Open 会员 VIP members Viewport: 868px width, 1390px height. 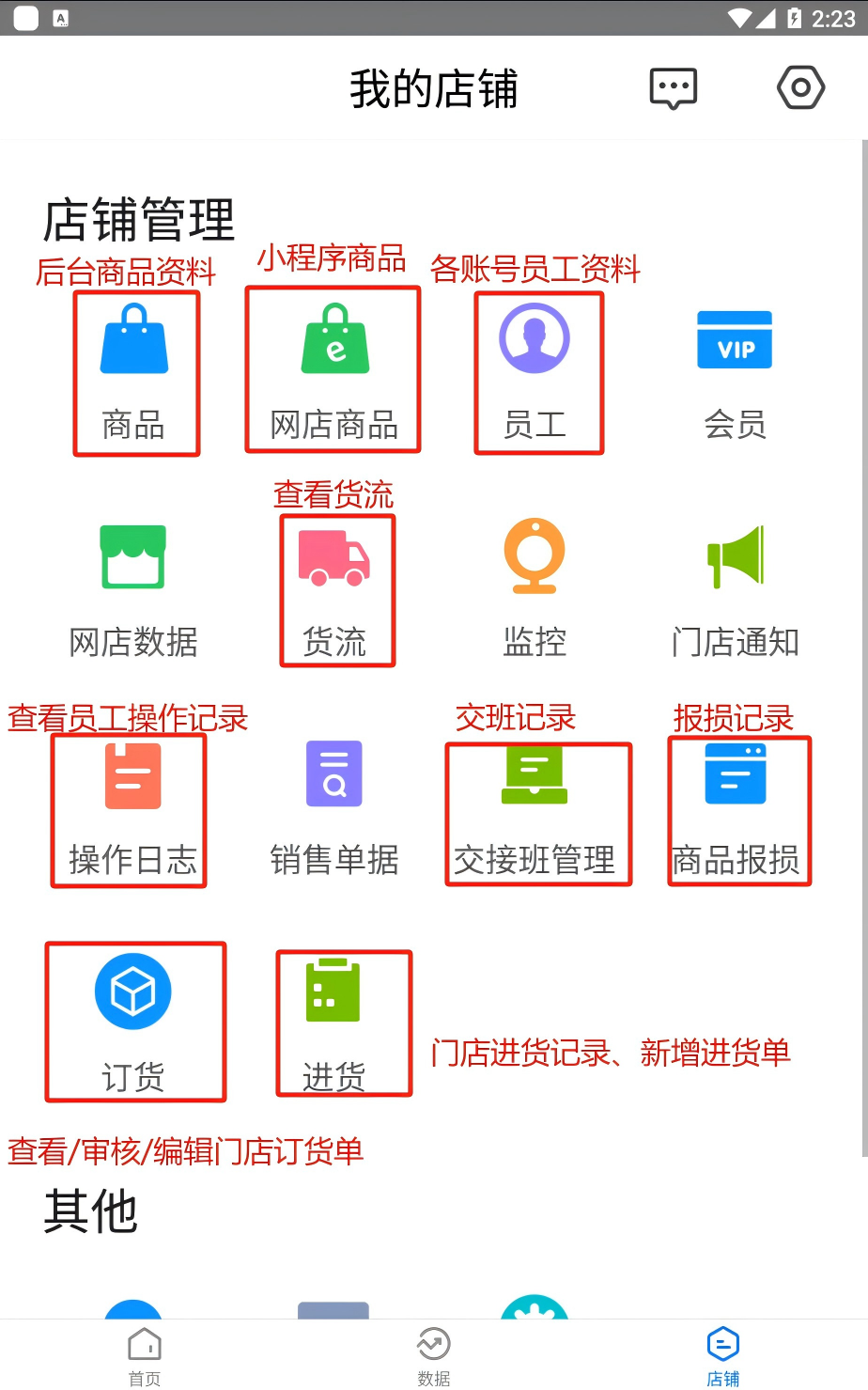[x=735, y=372]
